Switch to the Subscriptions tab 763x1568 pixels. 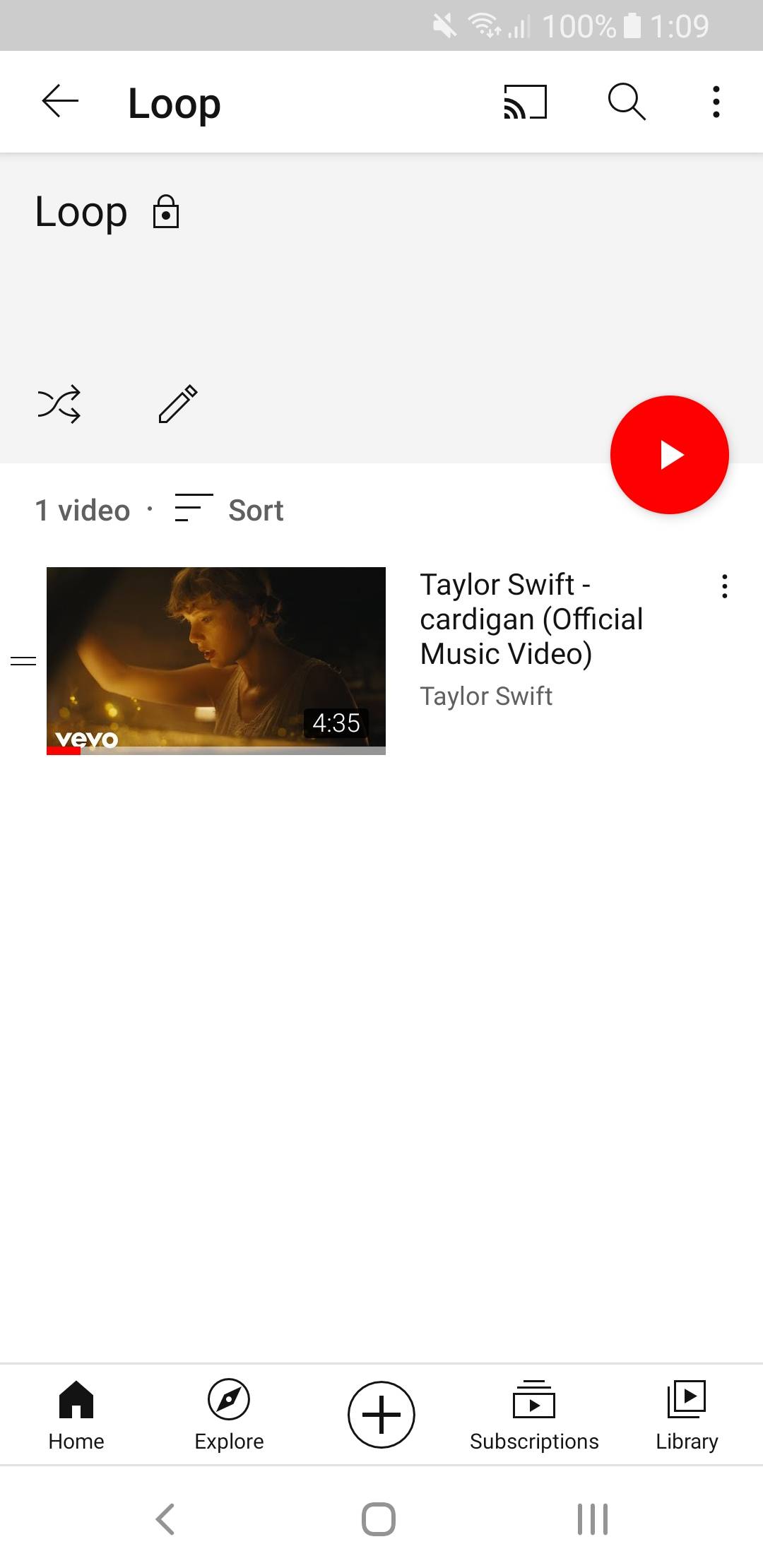coord(534,1414)
